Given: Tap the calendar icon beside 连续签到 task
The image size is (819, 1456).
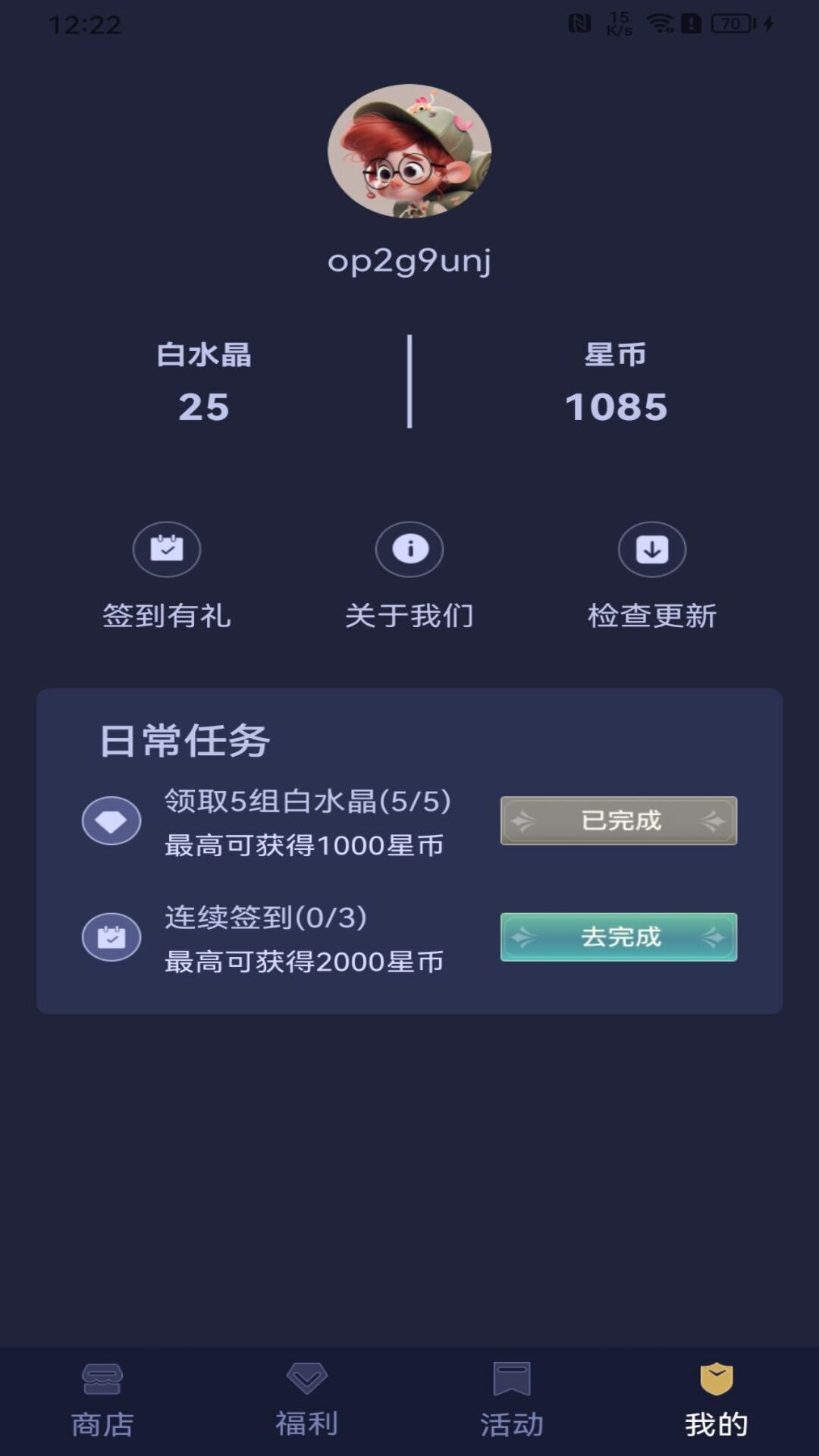Looking at the screenshot, I should point(112,937).
